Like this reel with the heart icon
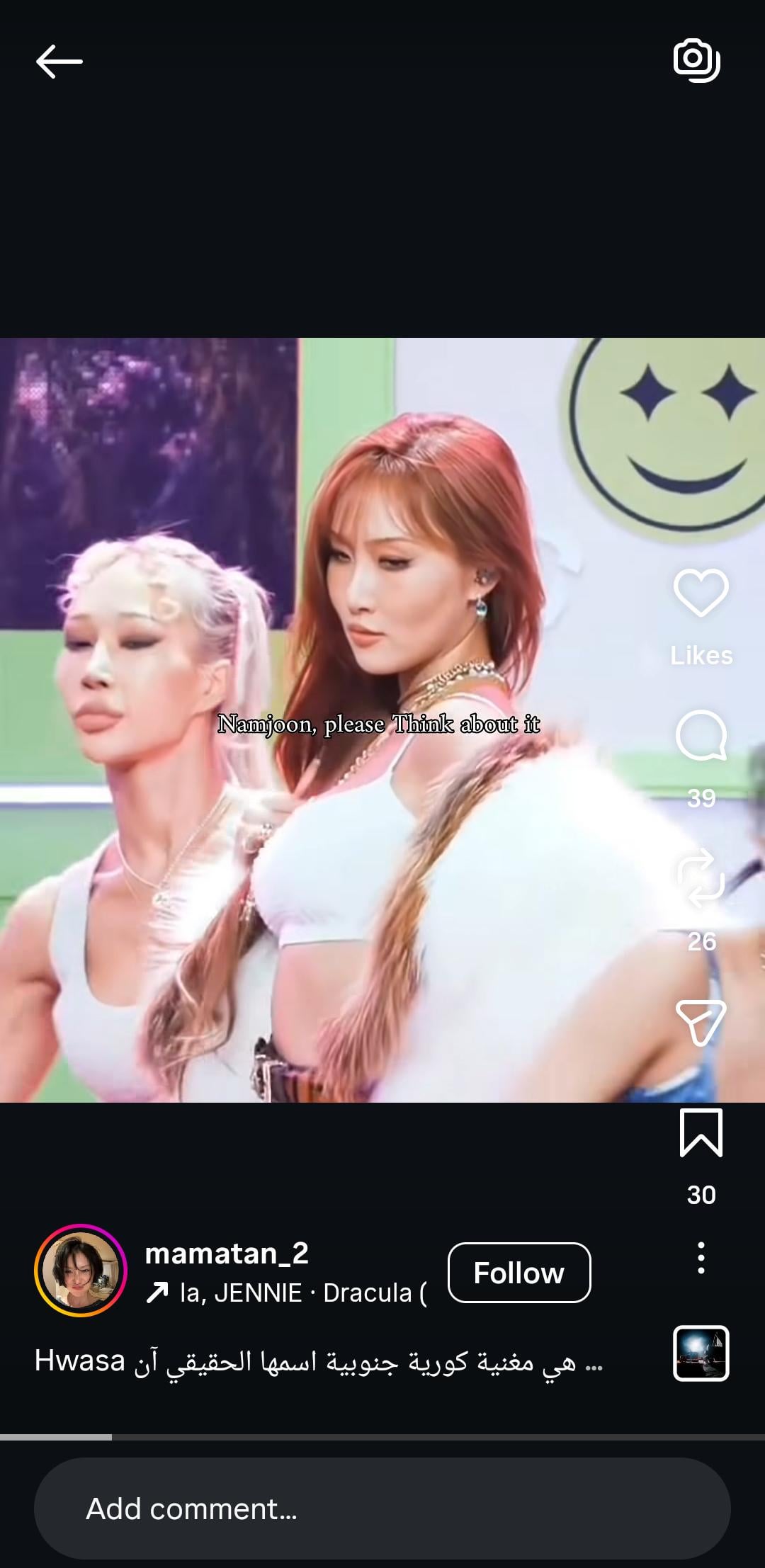The height and width of the screenshot is (1568, 765). tap(701, 593)
